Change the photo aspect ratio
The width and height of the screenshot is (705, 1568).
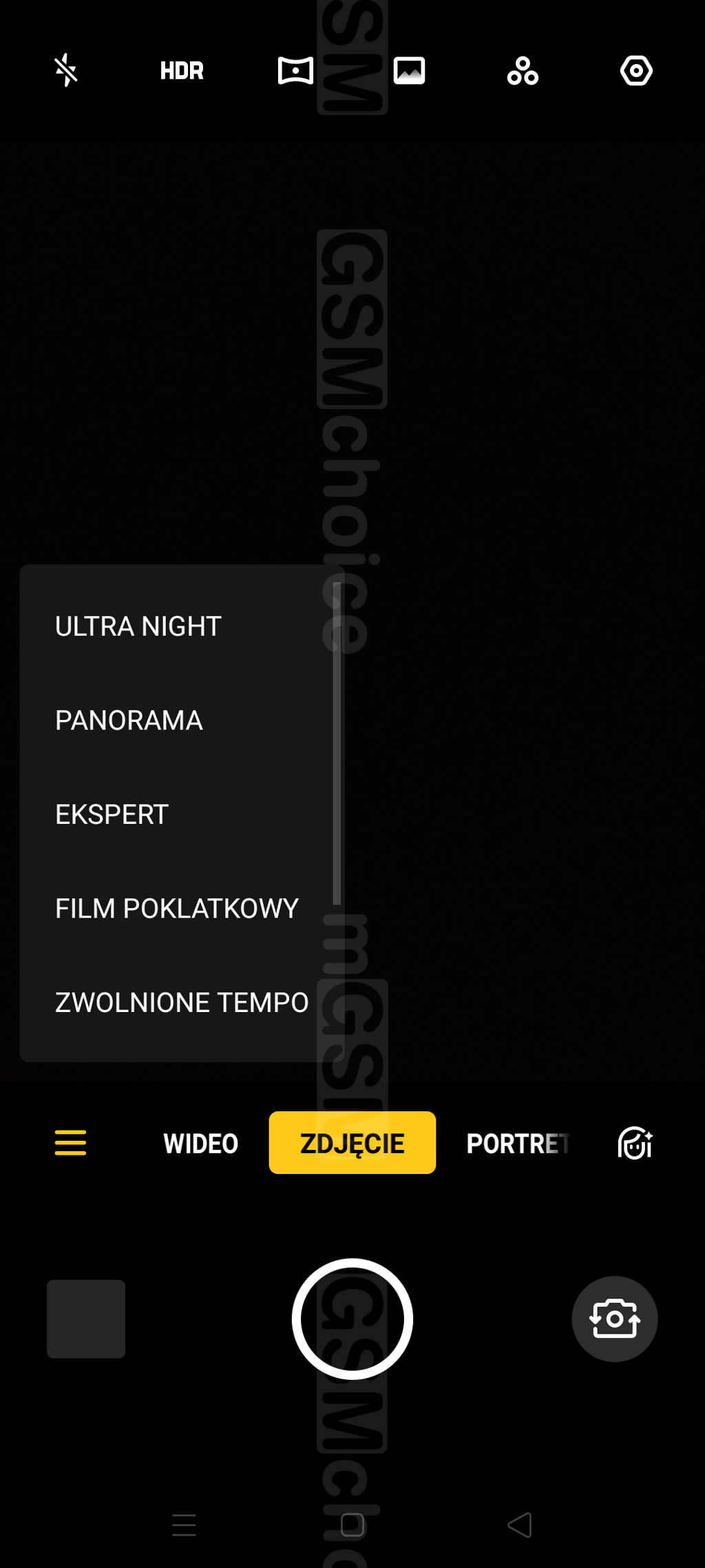[x=409, y=70]
